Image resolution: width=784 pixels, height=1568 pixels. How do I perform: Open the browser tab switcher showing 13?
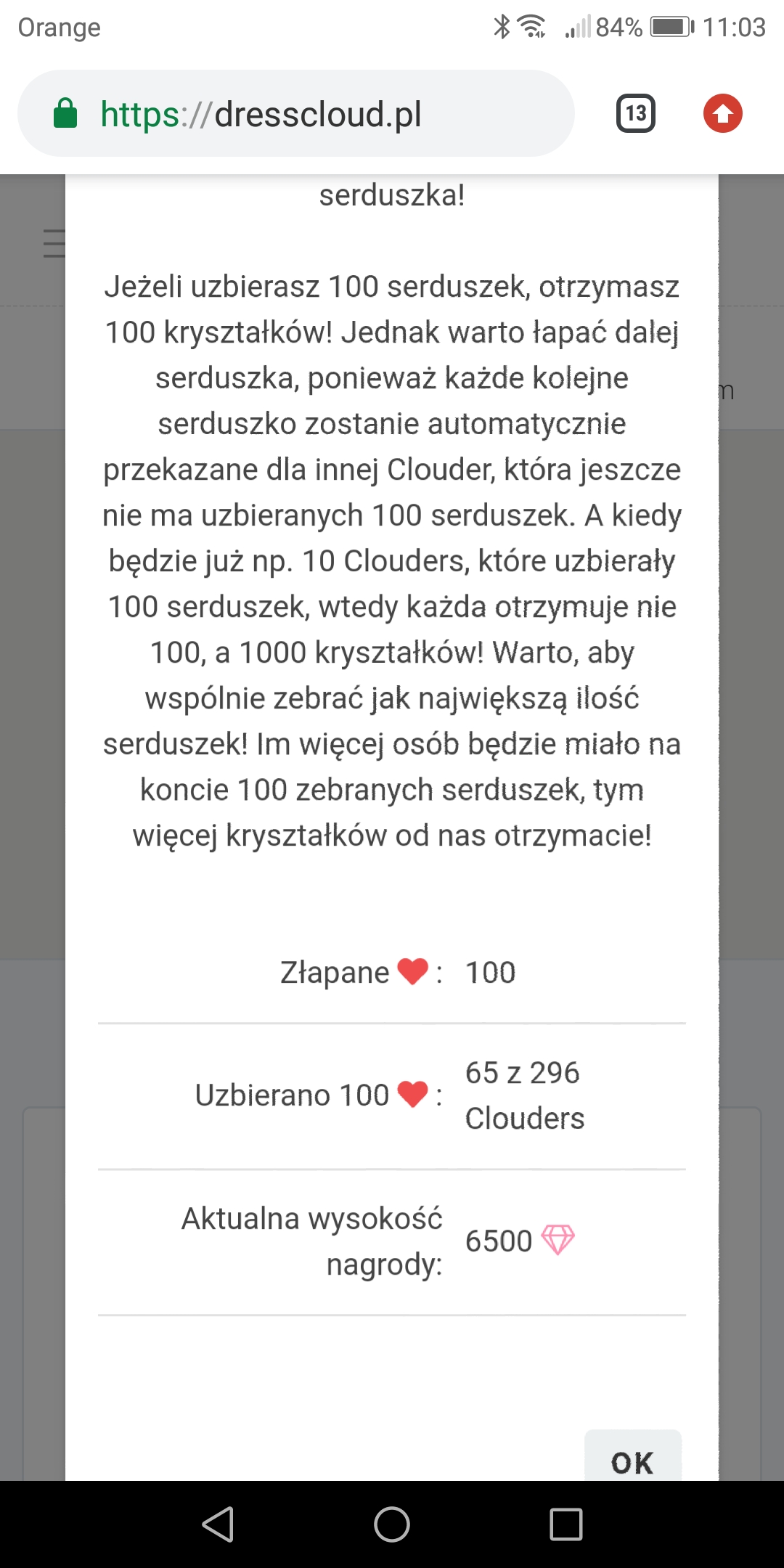(x=635, y=113)
